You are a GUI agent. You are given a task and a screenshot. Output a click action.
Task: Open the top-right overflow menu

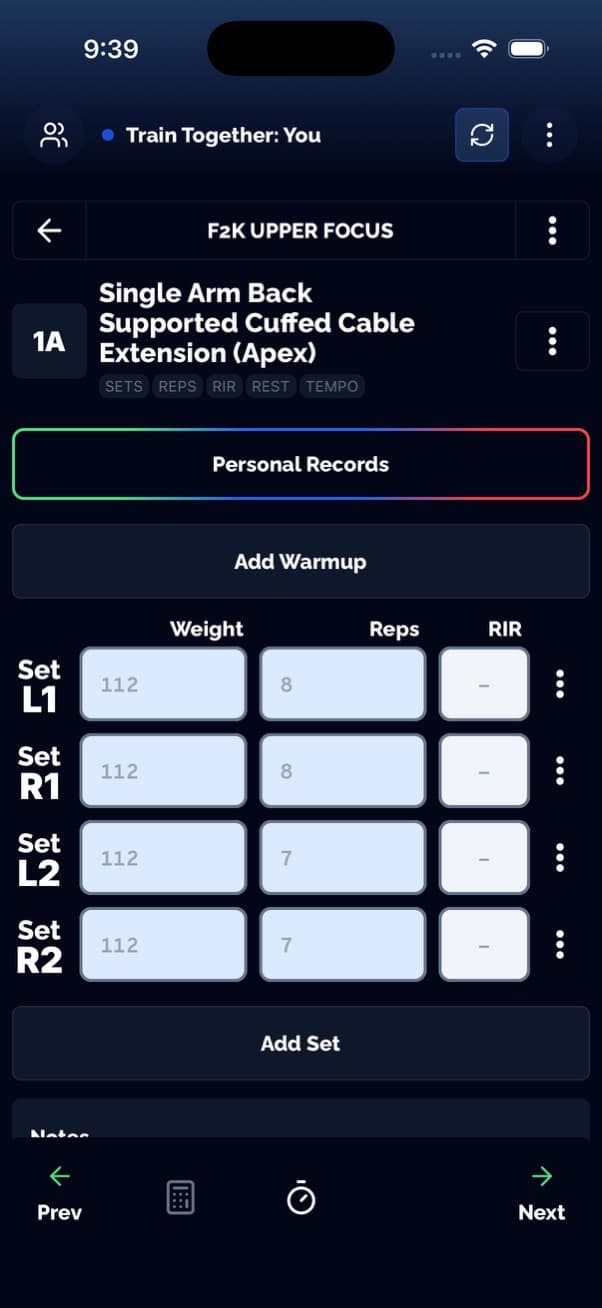click(549, 135)
